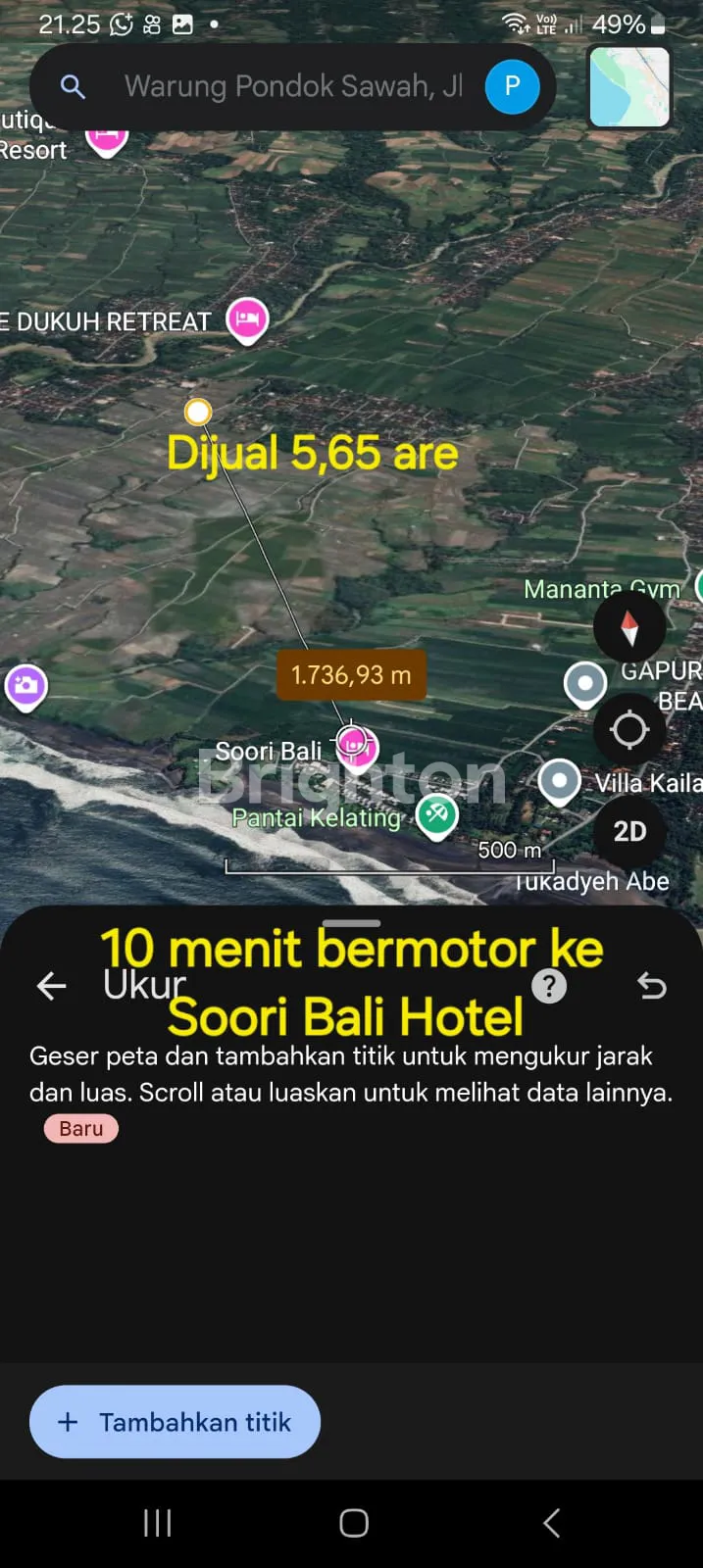Screen dimensions: 703x1568
Task: Tap the Tambahkan titik button
Action: pyautogui.click(x=175, y=1422)
